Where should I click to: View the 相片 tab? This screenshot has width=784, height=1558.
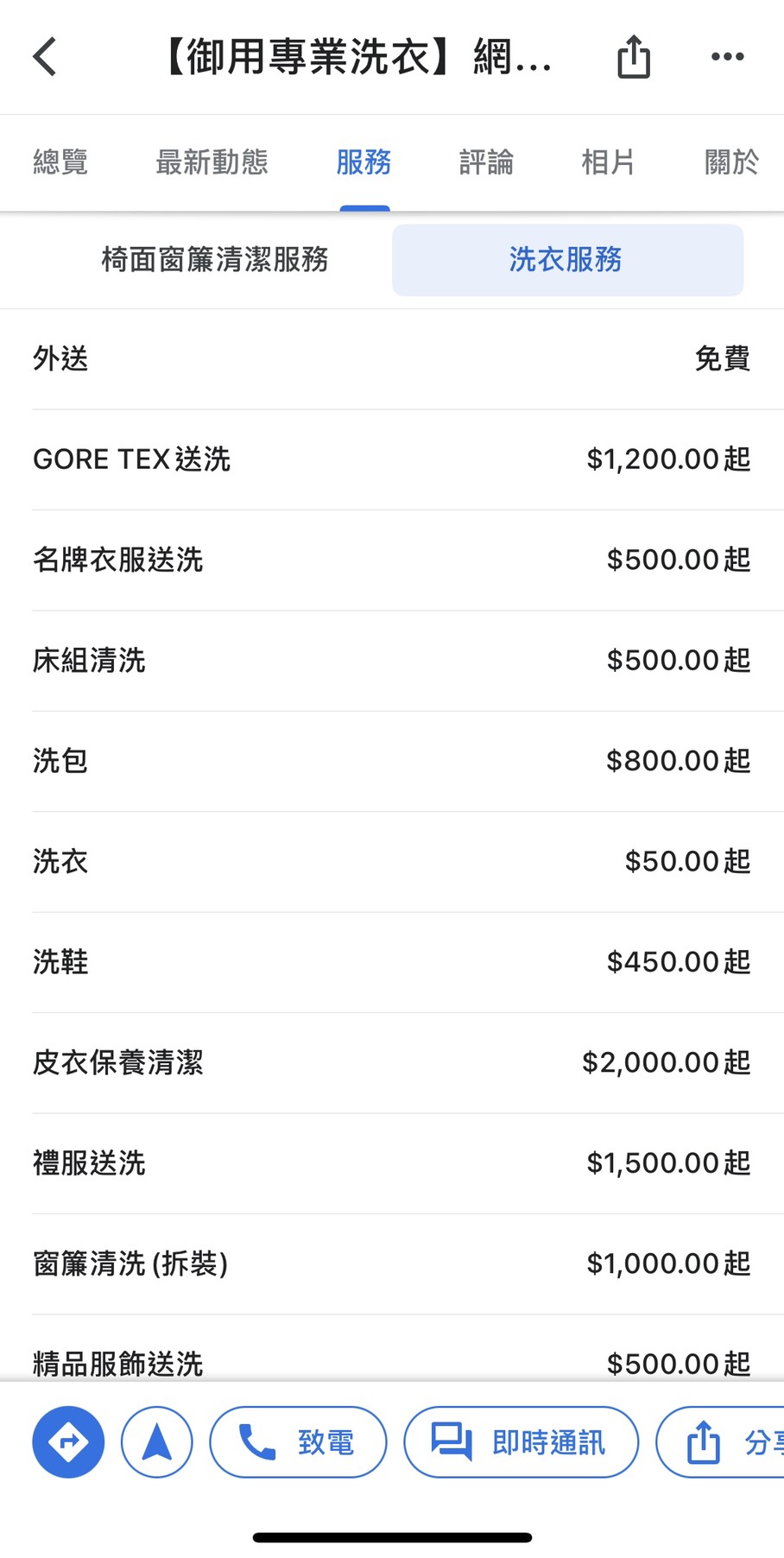(609, 162)
